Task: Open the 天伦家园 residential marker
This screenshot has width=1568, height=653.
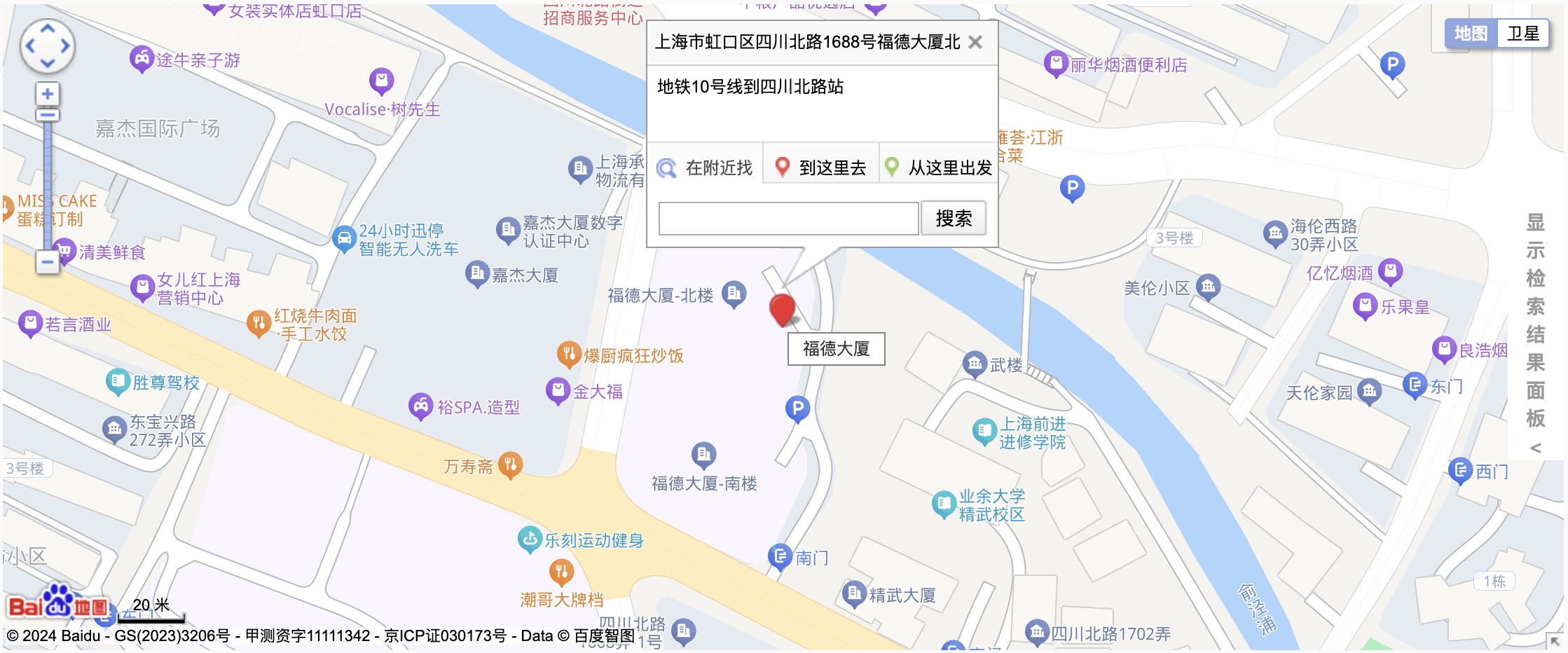Action: 1369,391
